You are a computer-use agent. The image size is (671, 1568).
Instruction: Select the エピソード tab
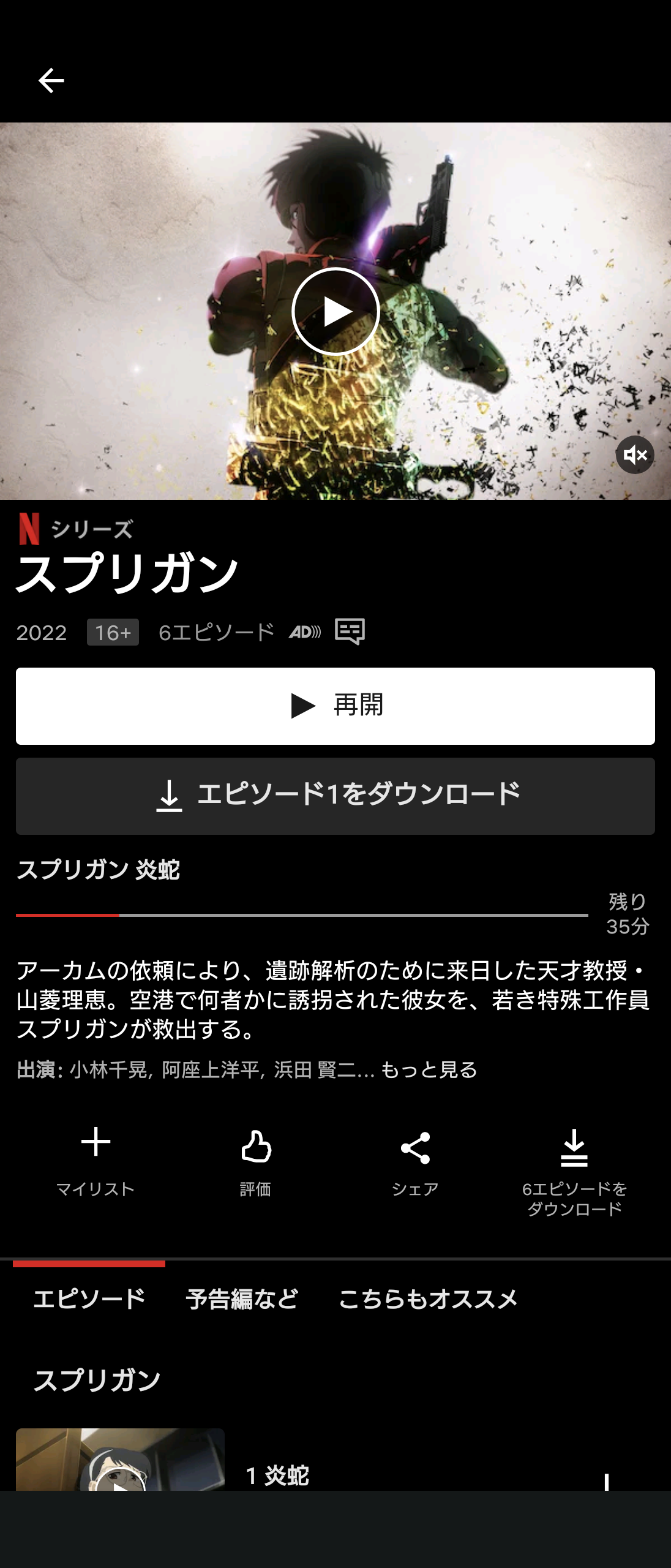pyautogui.click(x=89, y=1298)
